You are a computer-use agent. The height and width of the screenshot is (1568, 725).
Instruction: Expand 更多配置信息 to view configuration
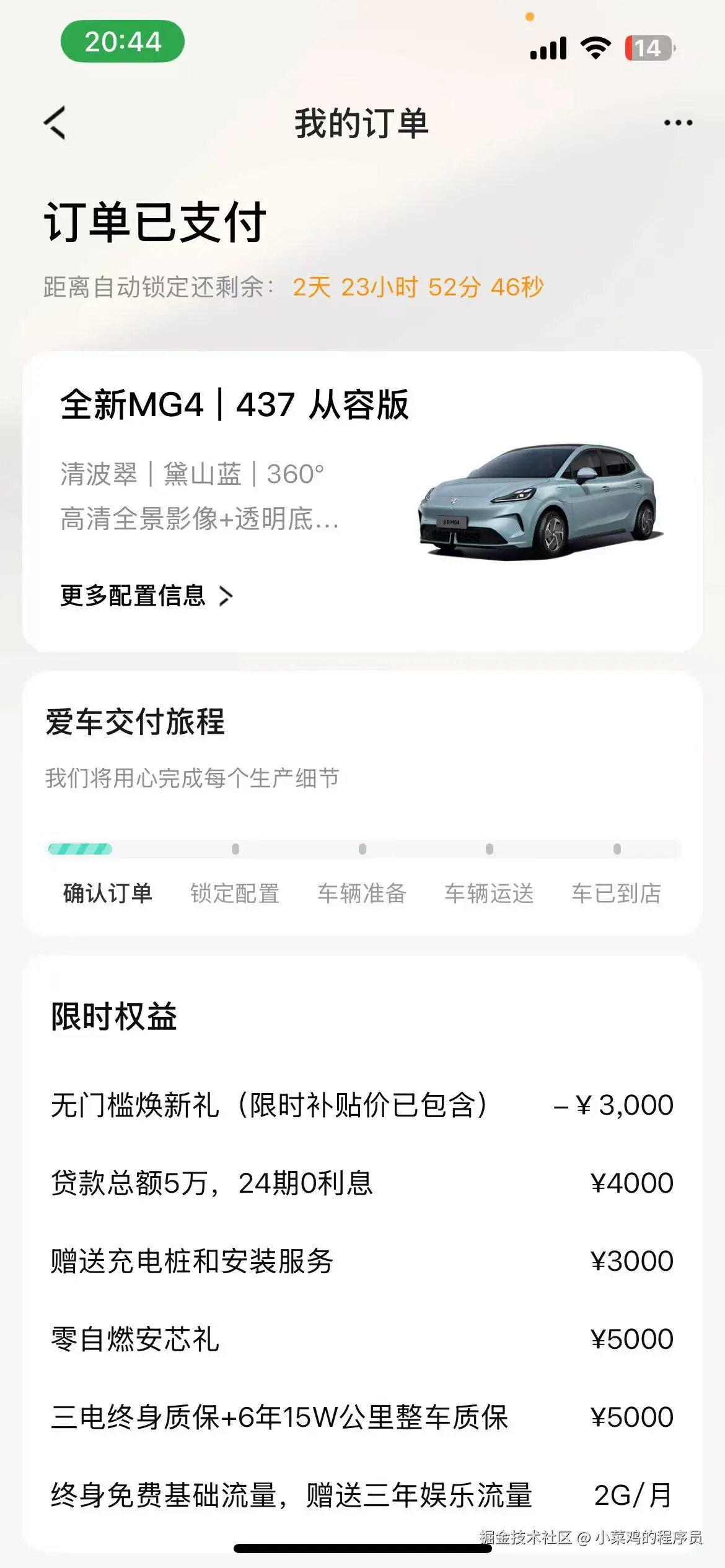pos(133,598)
